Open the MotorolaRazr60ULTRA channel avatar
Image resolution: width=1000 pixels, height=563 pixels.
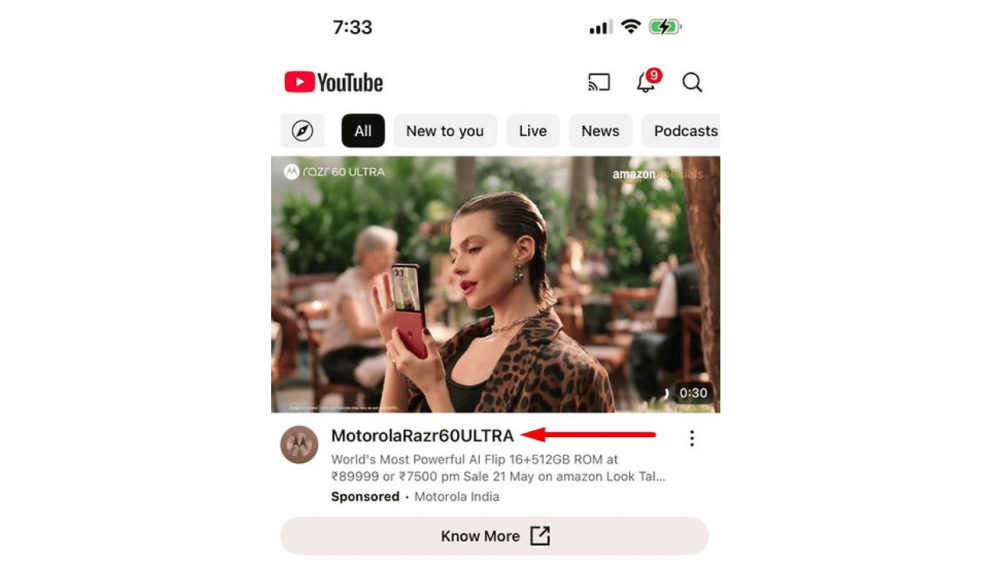click(x=299, y=444)
